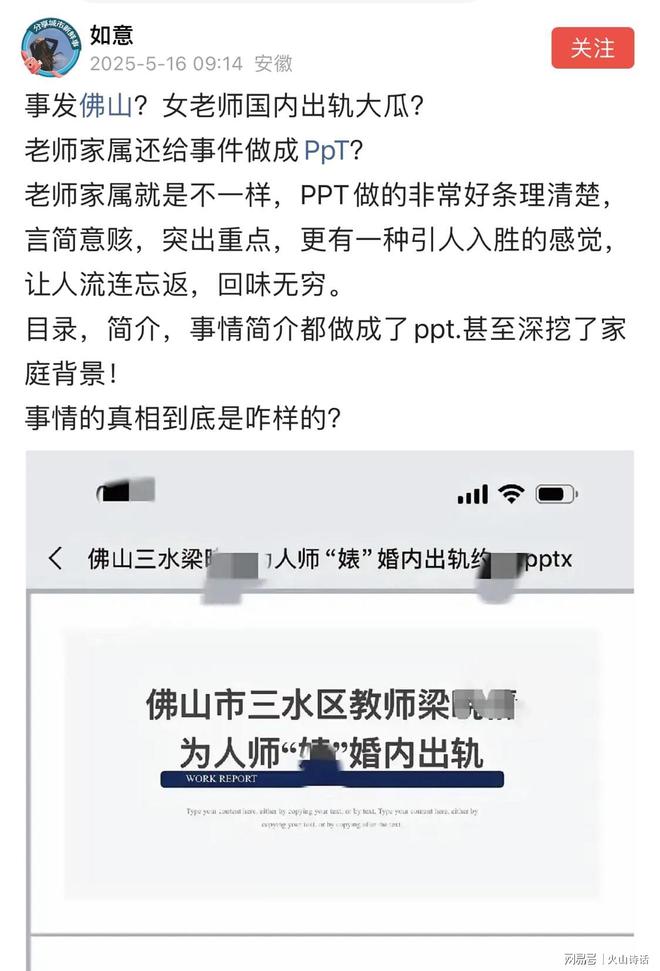
Task: Follow the user 如意
Action: point(592,47)
